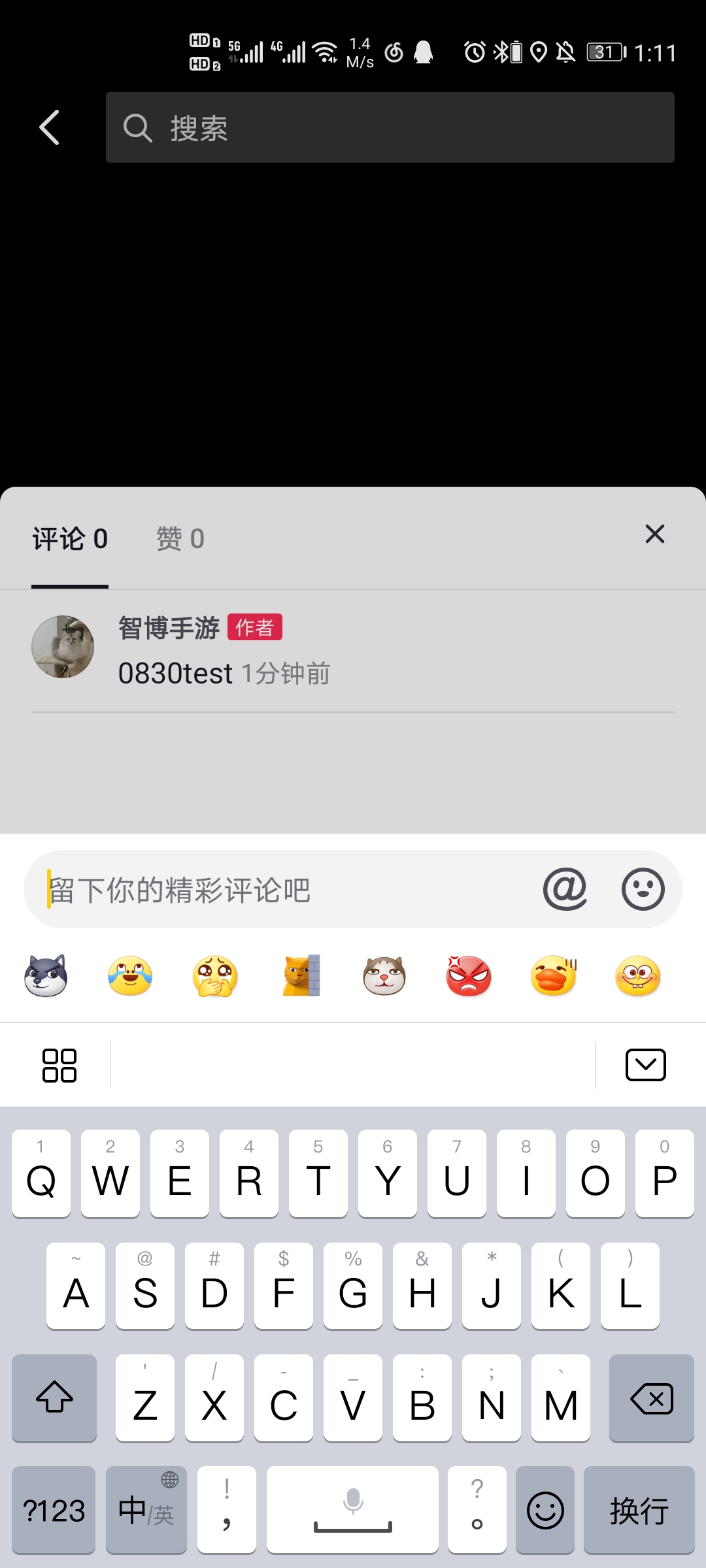Switch to the 赞 0 tab
Viewport: 706px width, 1568px height.
point(180,540)
